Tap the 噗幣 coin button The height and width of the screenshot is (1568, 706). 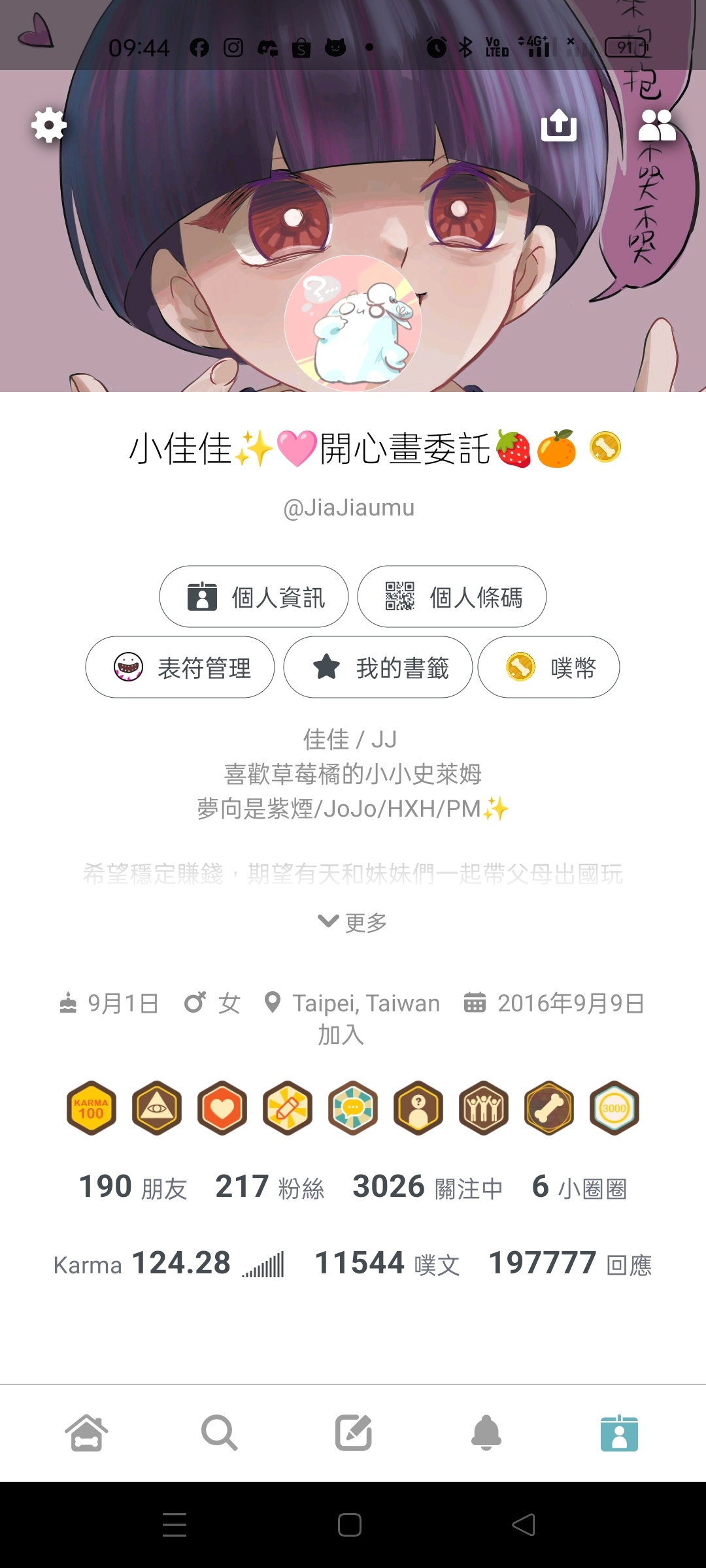pyautogui.click(x=548, y=667)
